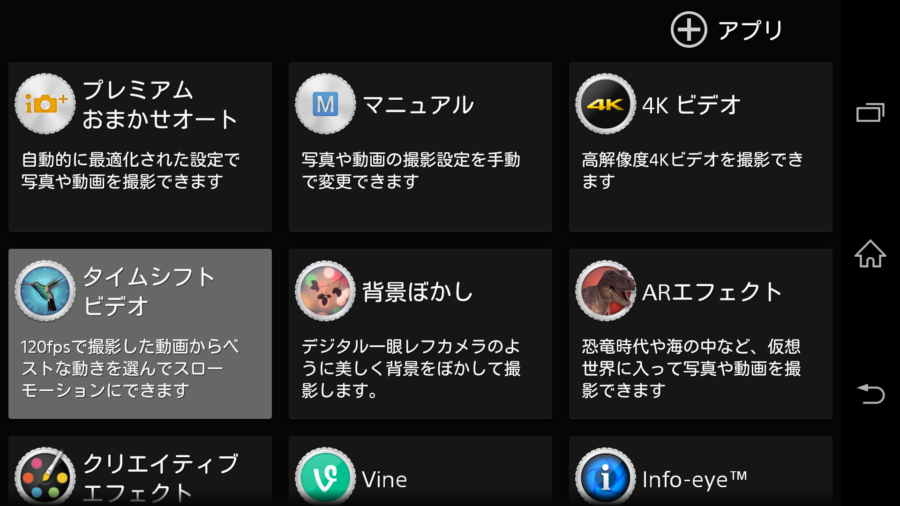900x506 pixels.
Task: Select プレミアムおまかせオート camera mode
Action: click(x=139, y=146)
